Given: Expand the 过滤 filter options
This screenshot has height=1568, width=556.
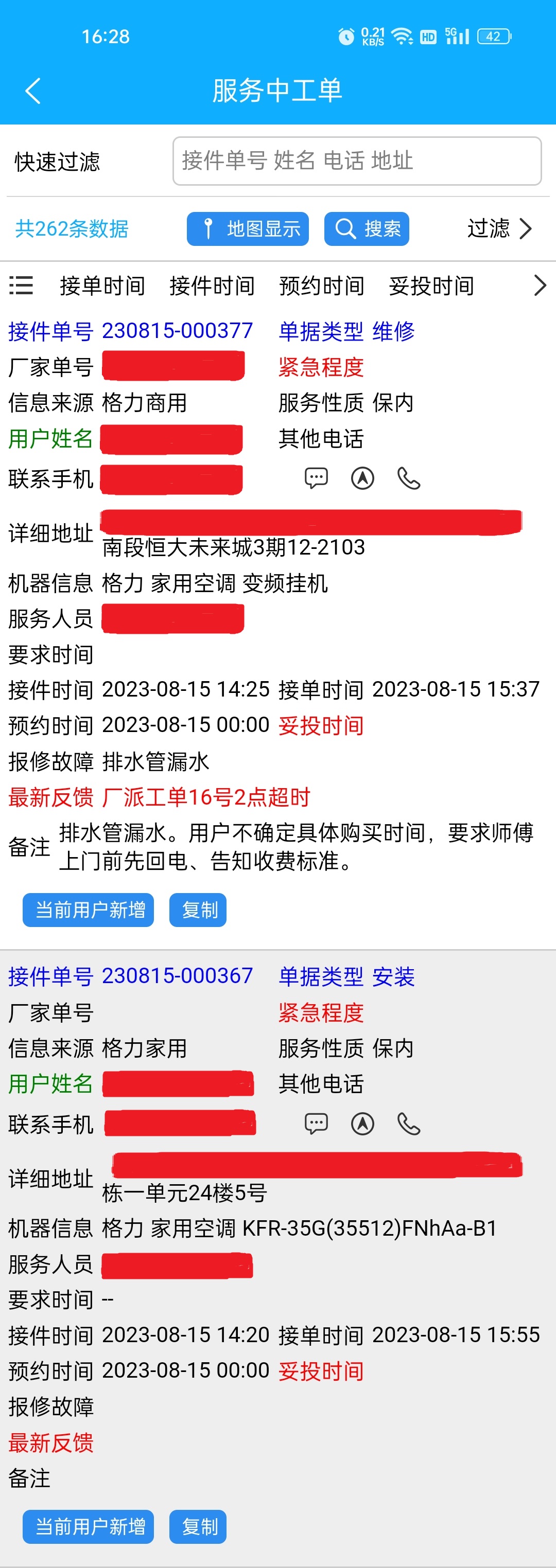Looking at the screenshot, I should tap(499, 229).
